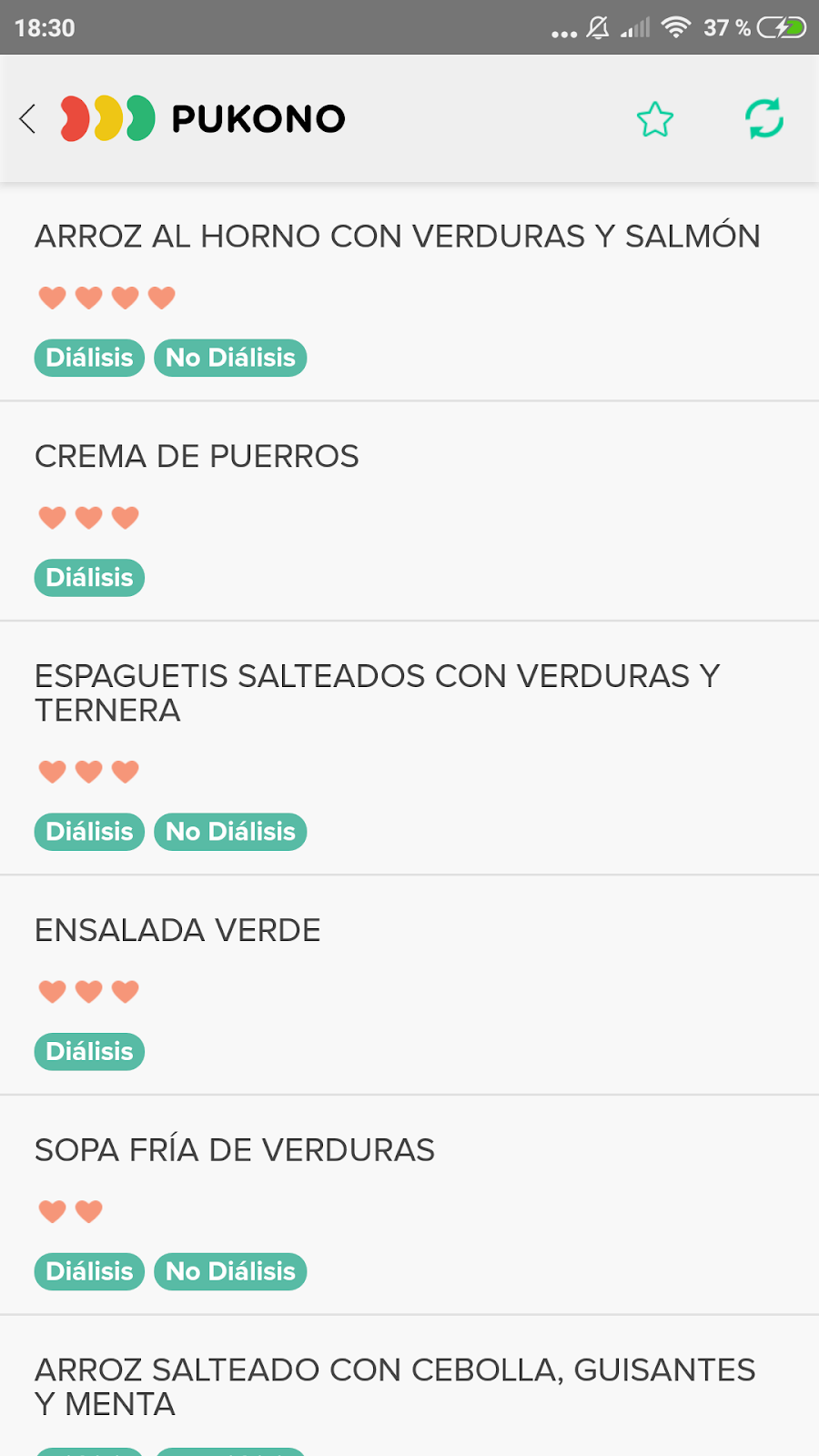Open Arroz salteado con cebolla, guisantes y menta
The image size is (819, 1456).
[395, 1386]
